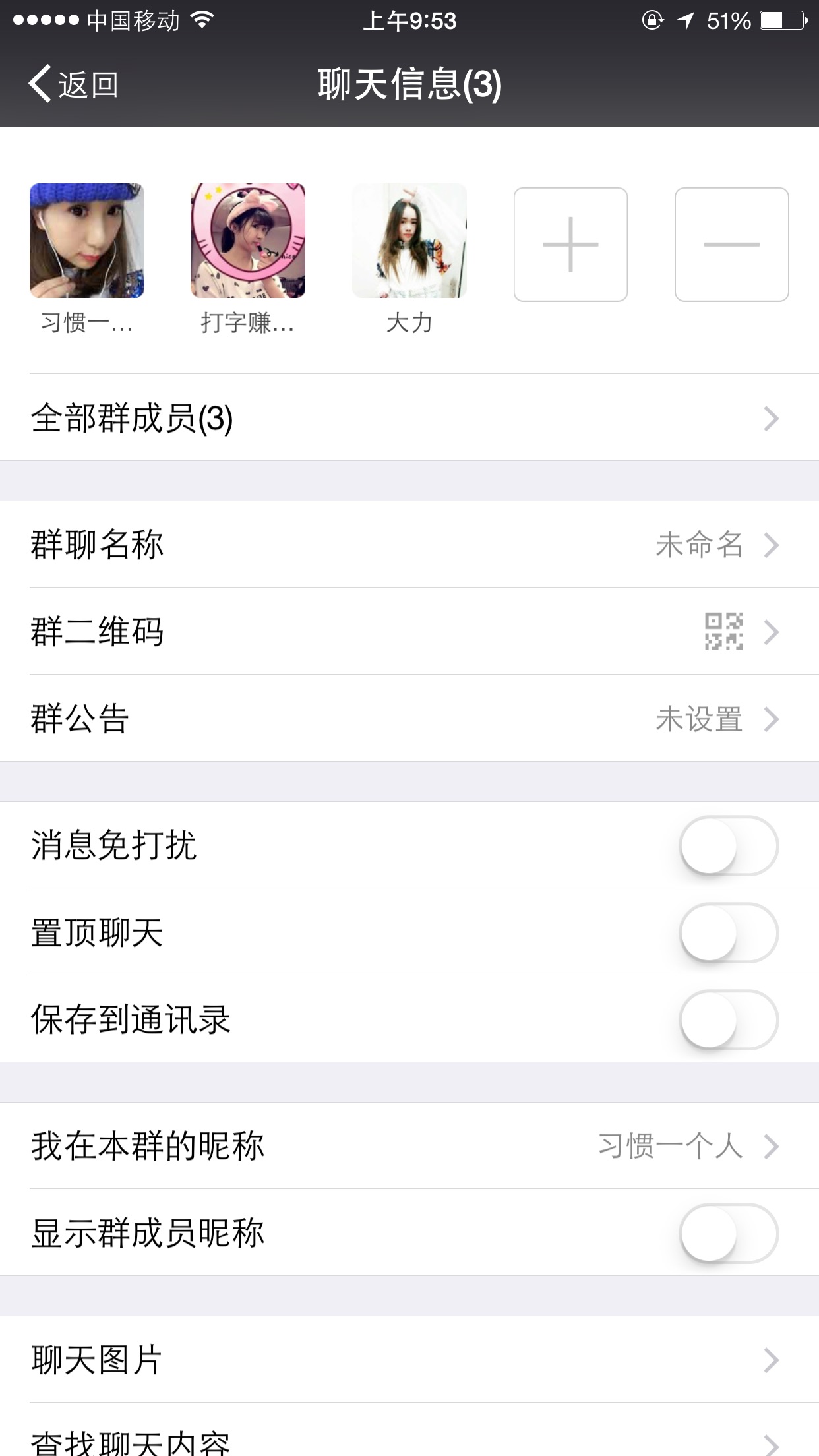Open the 群二维码 row
The width and height of the screenshot is (819, 1456).
pyautogui.click(x=409, y=631)
